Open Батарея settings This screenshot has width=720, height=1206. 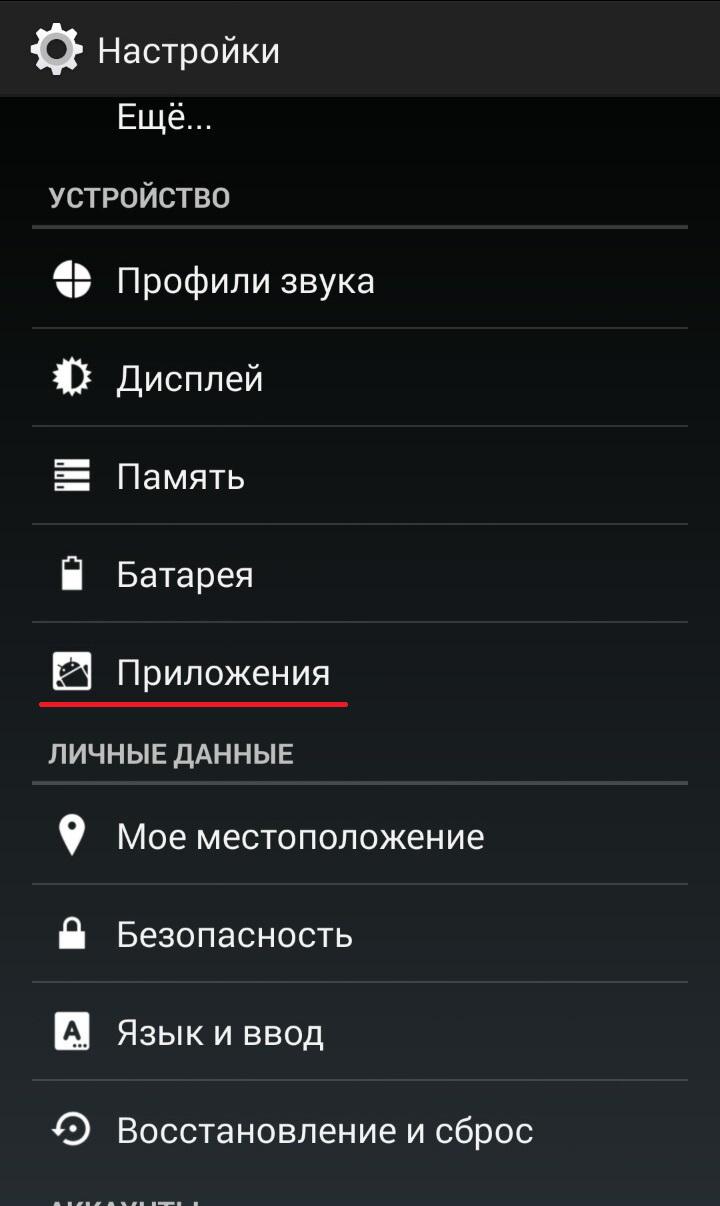click(185, 575)
